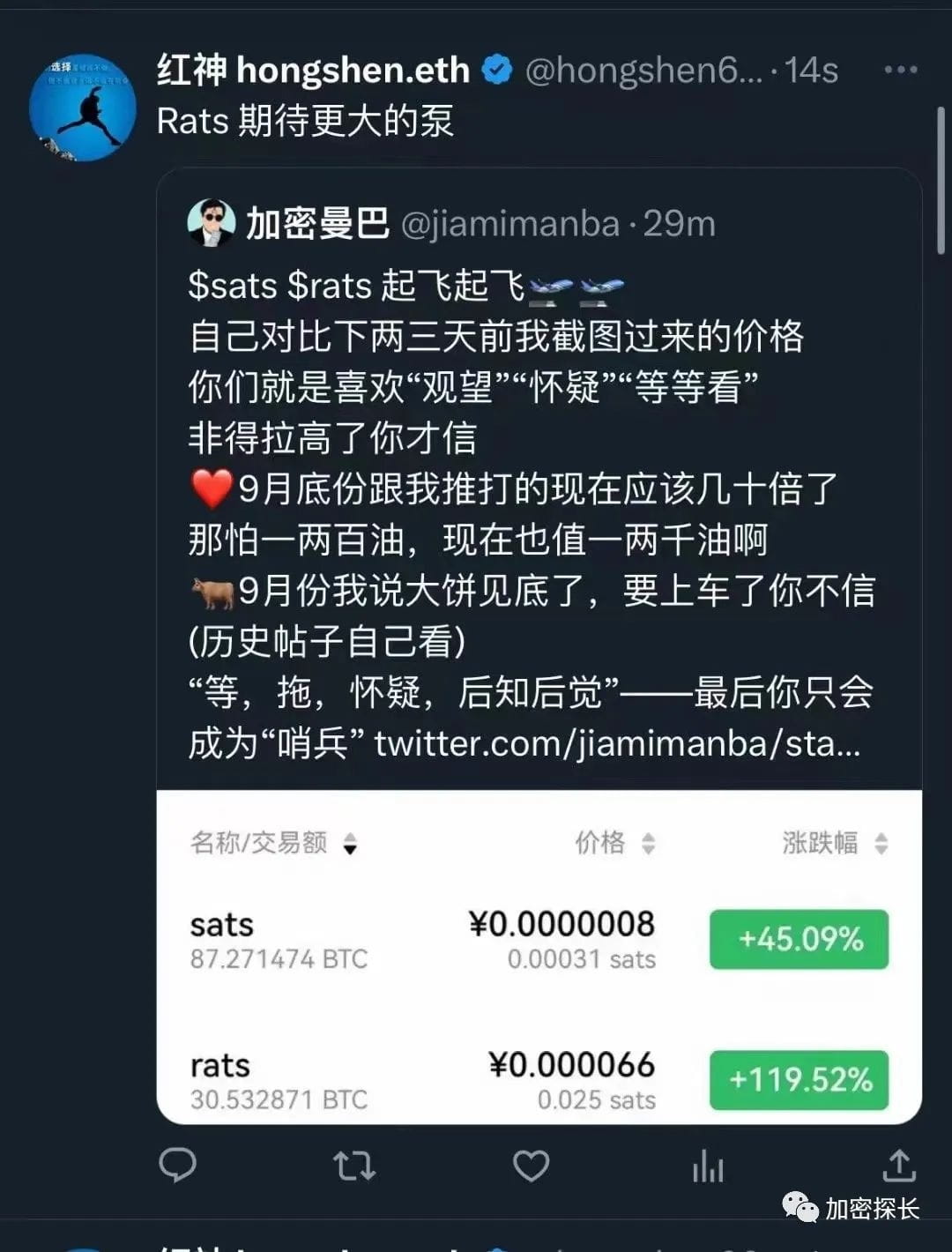Click the verified blue checkmark badge

[497, 68]
